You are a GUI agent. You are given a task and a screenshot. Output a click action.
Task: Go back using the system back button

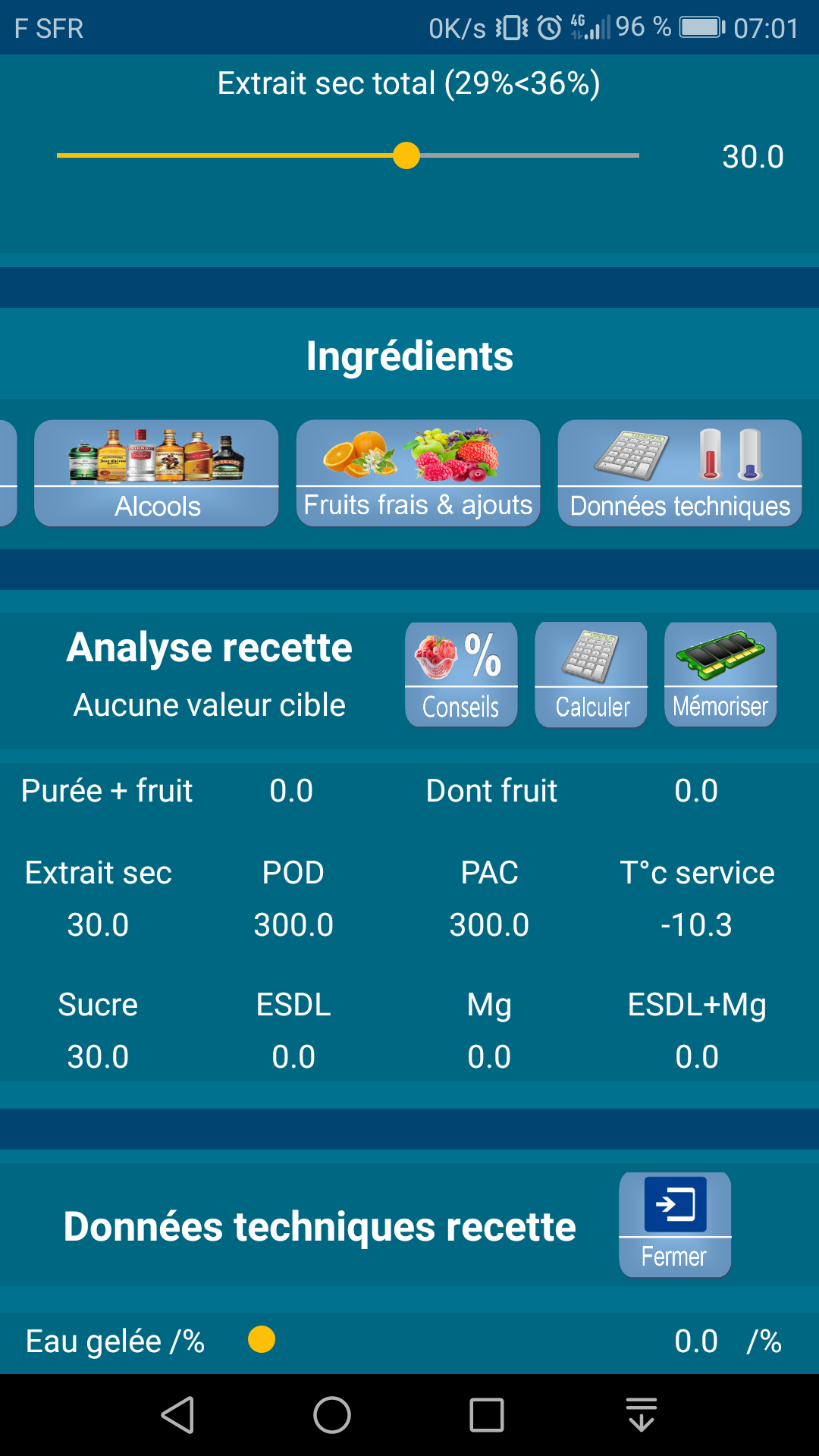click(x=179, y=1415)
